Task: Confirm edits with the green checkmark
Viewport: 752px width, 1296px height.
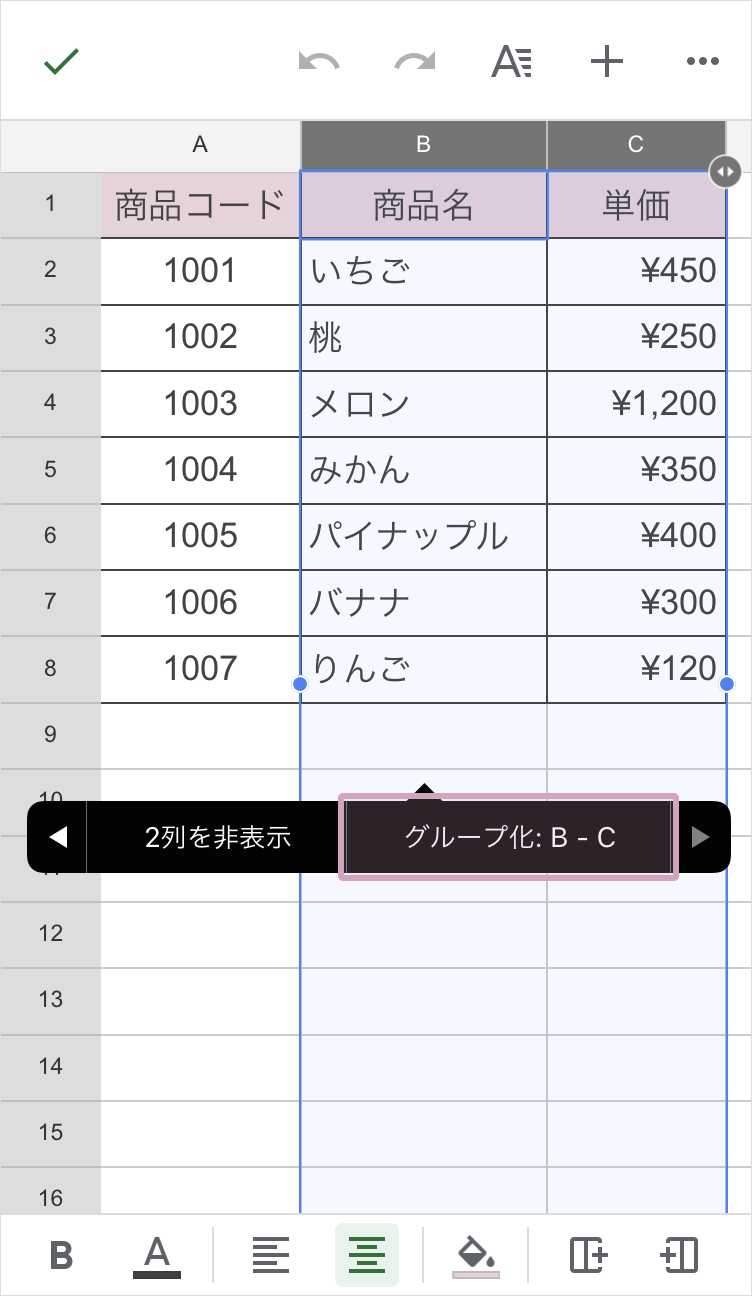Action: (61, 62)
